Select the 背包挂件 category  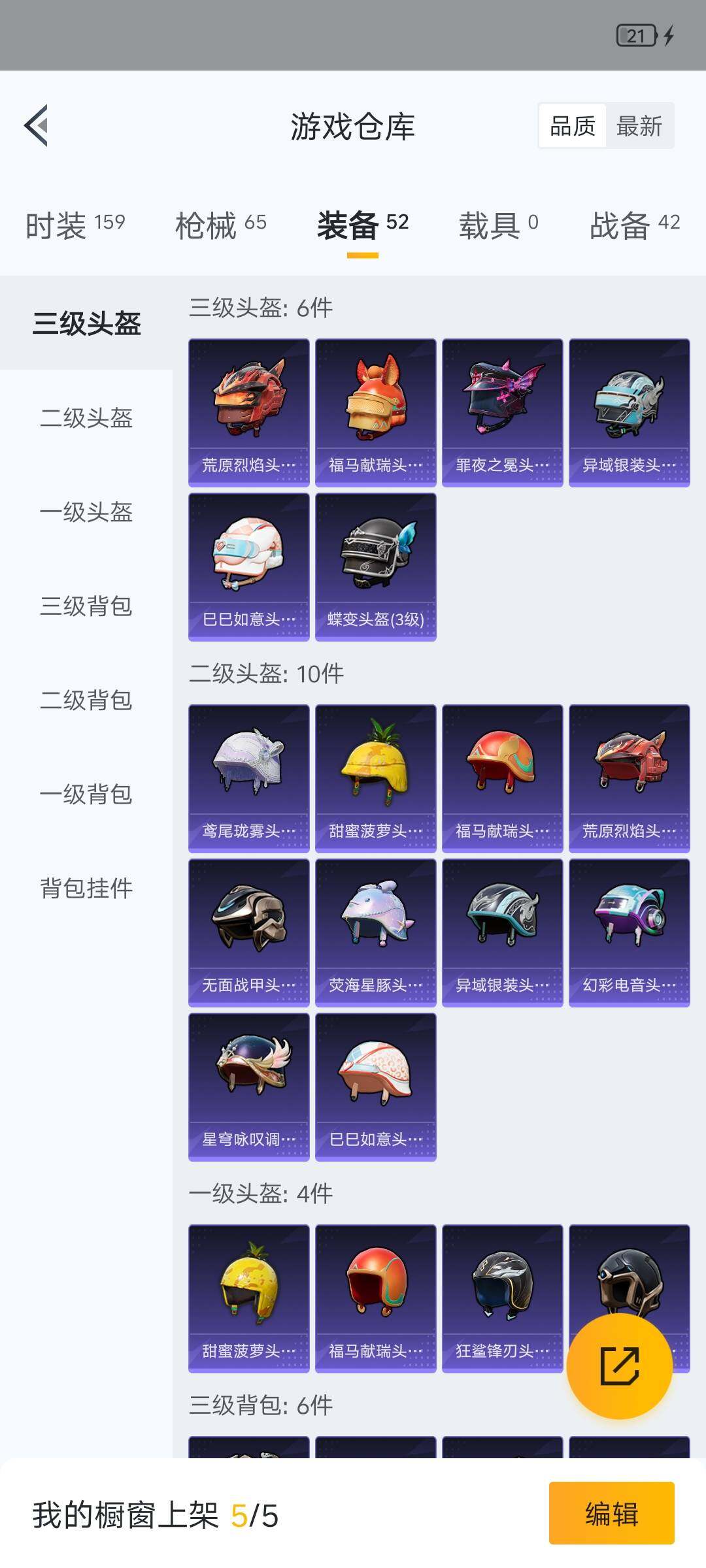pos(86,889)
